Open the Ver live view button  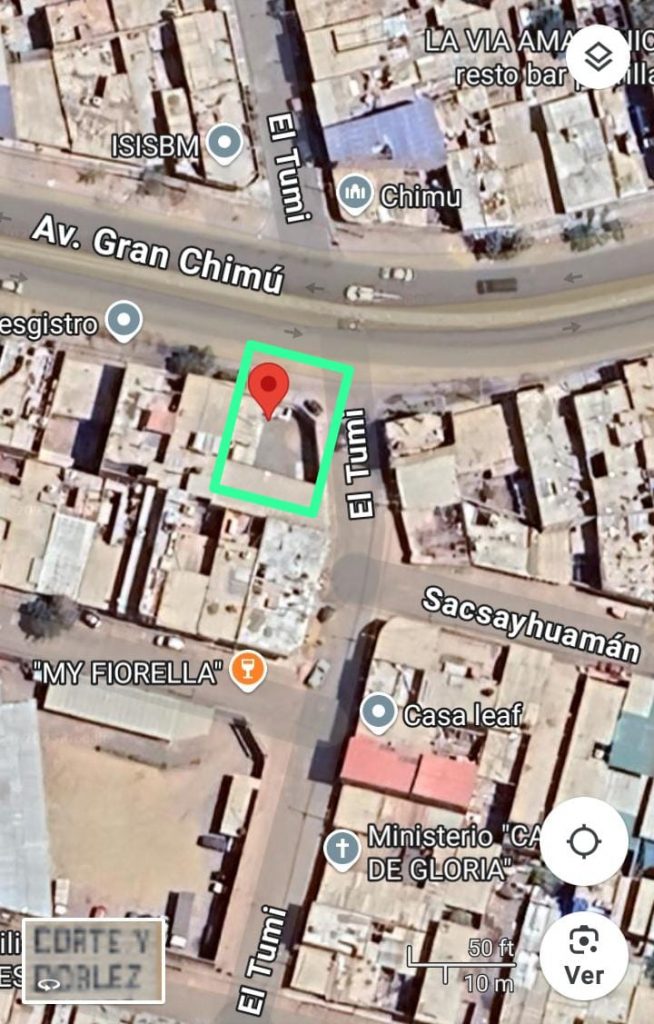point(584,955)
